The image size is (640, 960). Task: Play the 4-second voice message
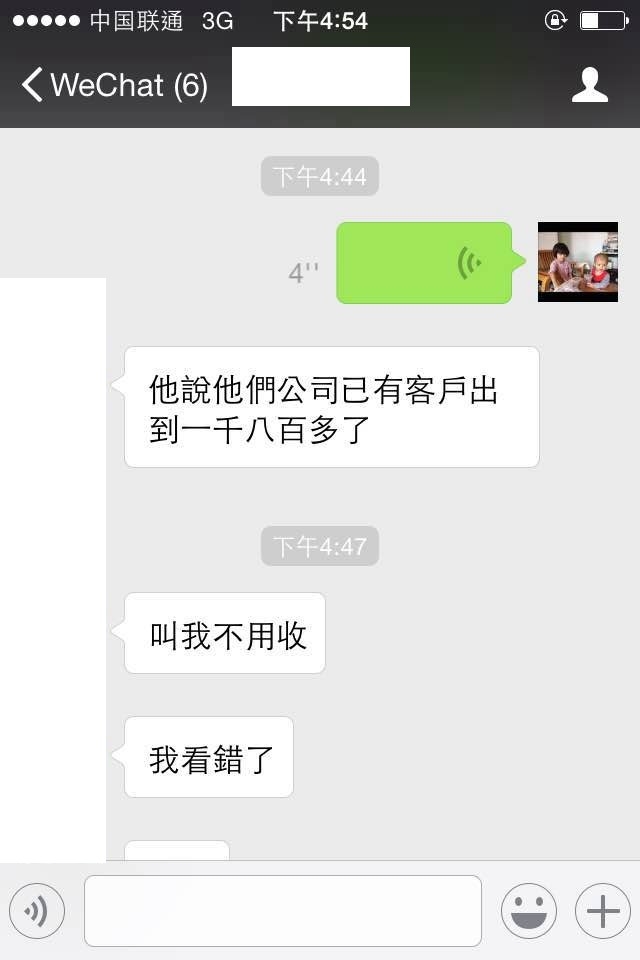point(424,263)
